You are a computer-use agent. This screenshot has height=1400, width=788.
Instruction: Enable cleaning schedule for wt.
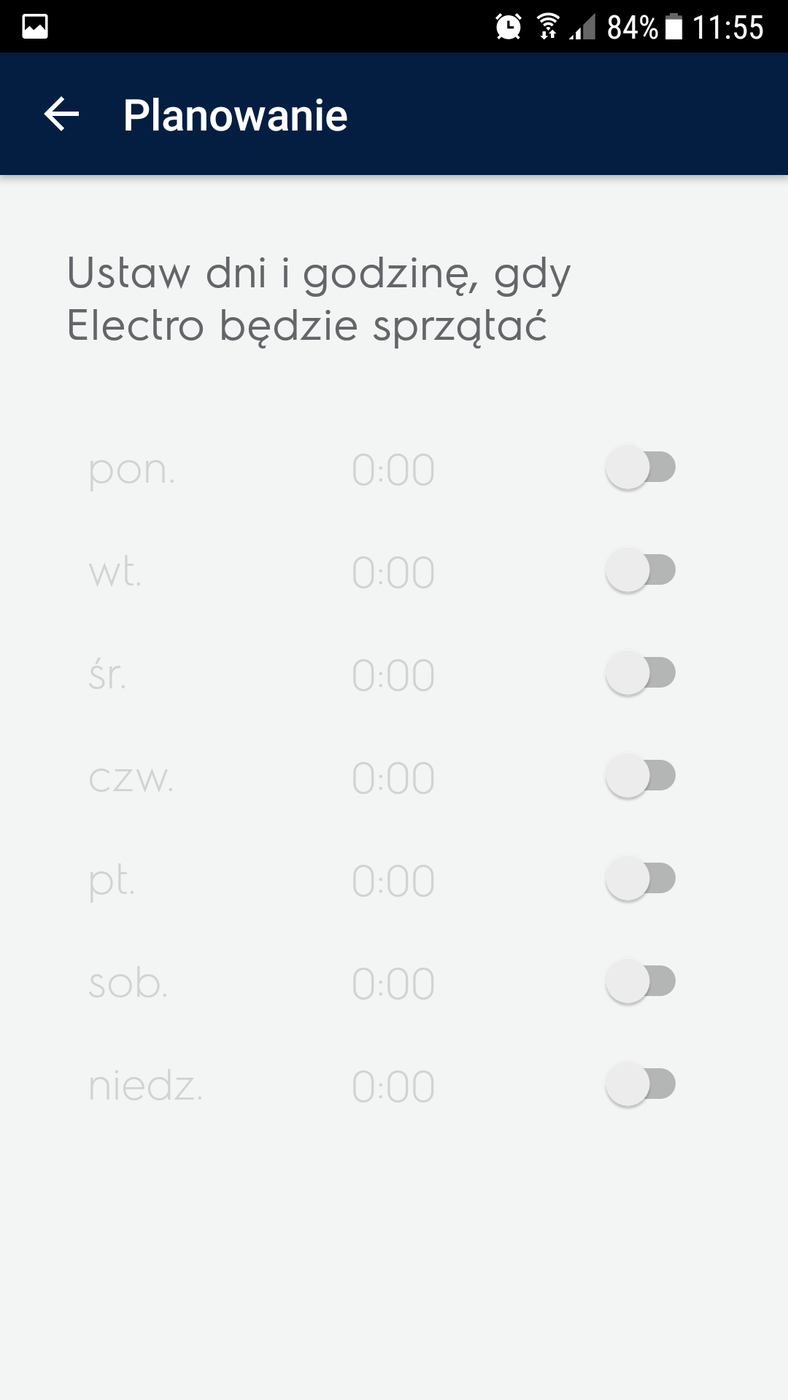643,570
